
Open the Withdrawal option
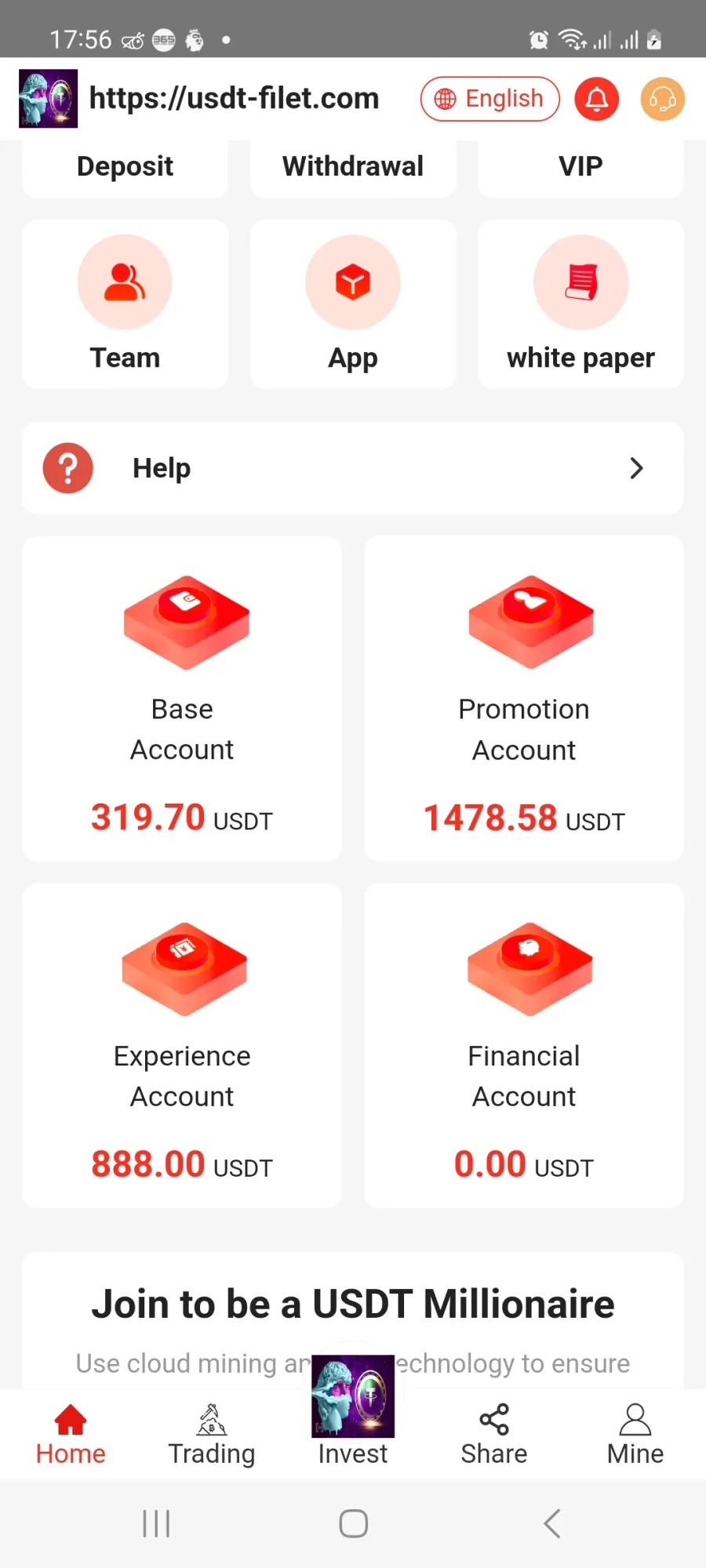click(x=353, y=167)
